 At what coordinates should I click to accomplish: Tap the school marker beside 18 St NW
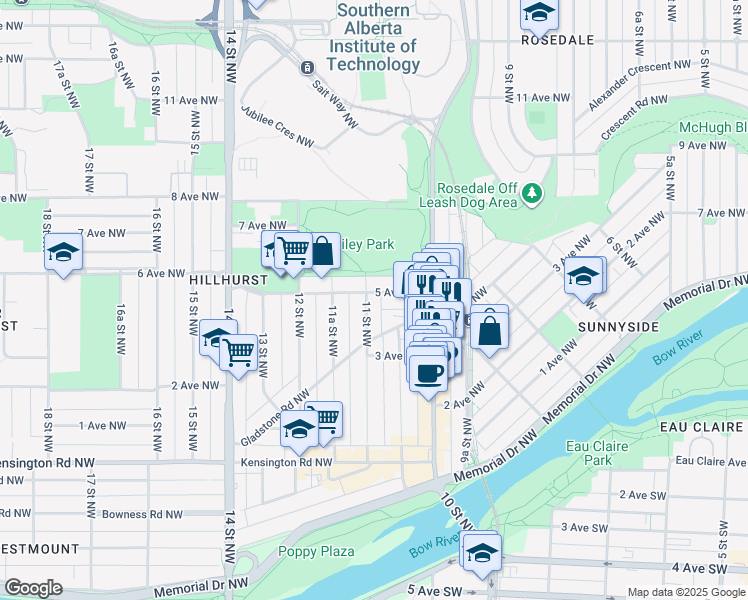63,254
